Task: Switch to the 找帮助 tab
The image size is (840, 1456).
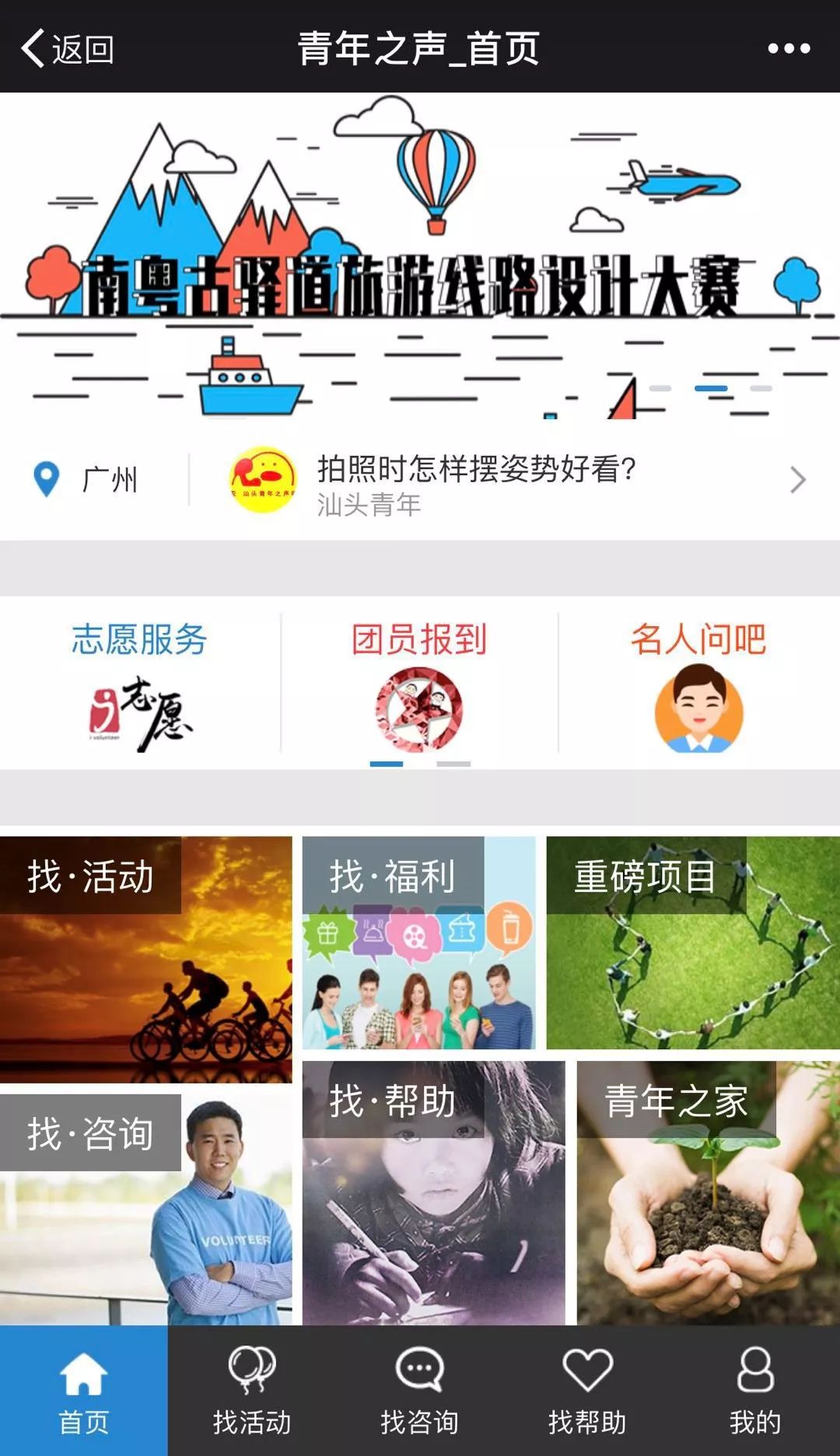Action: tap(587, 1391)
